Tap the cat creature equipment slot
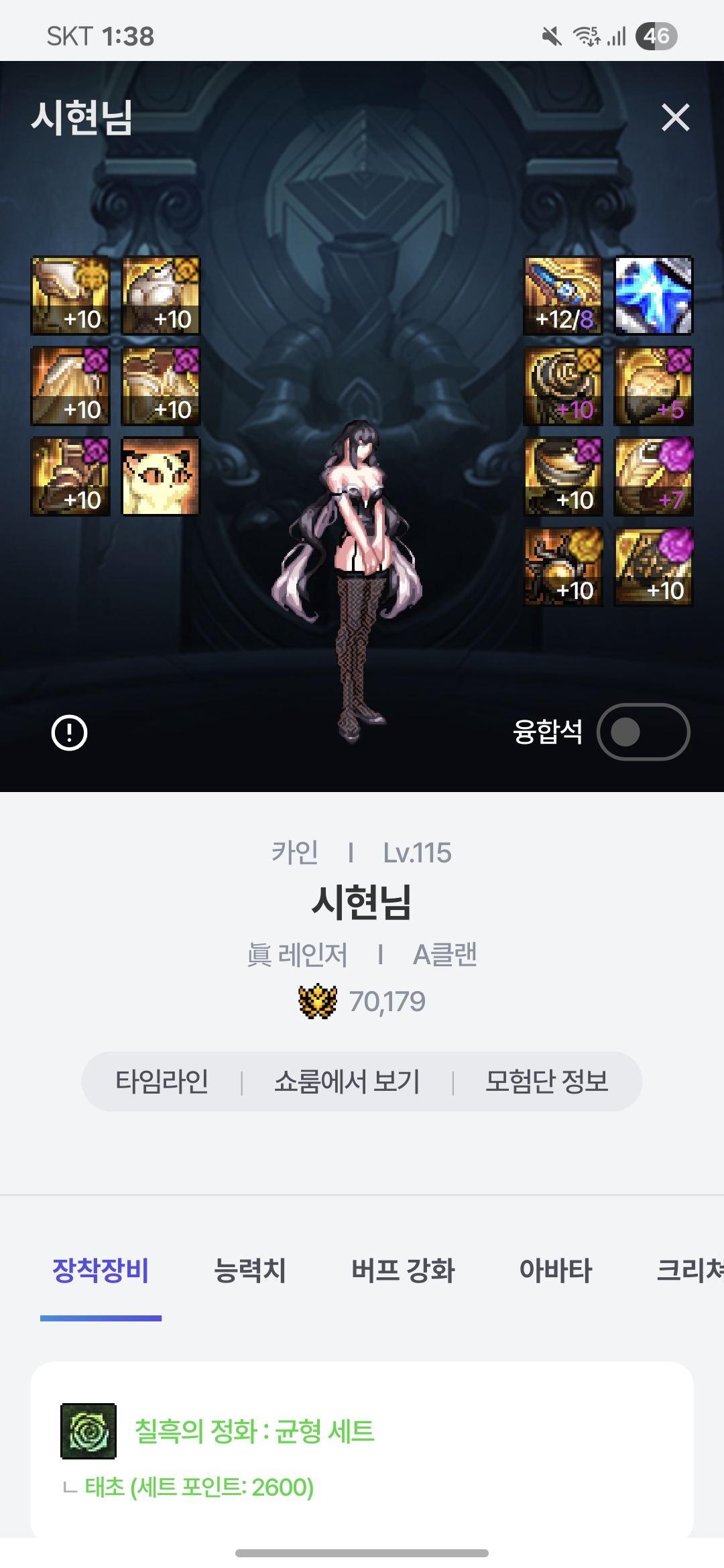Screen dimensions: 724x1568 tap(160, 476)
